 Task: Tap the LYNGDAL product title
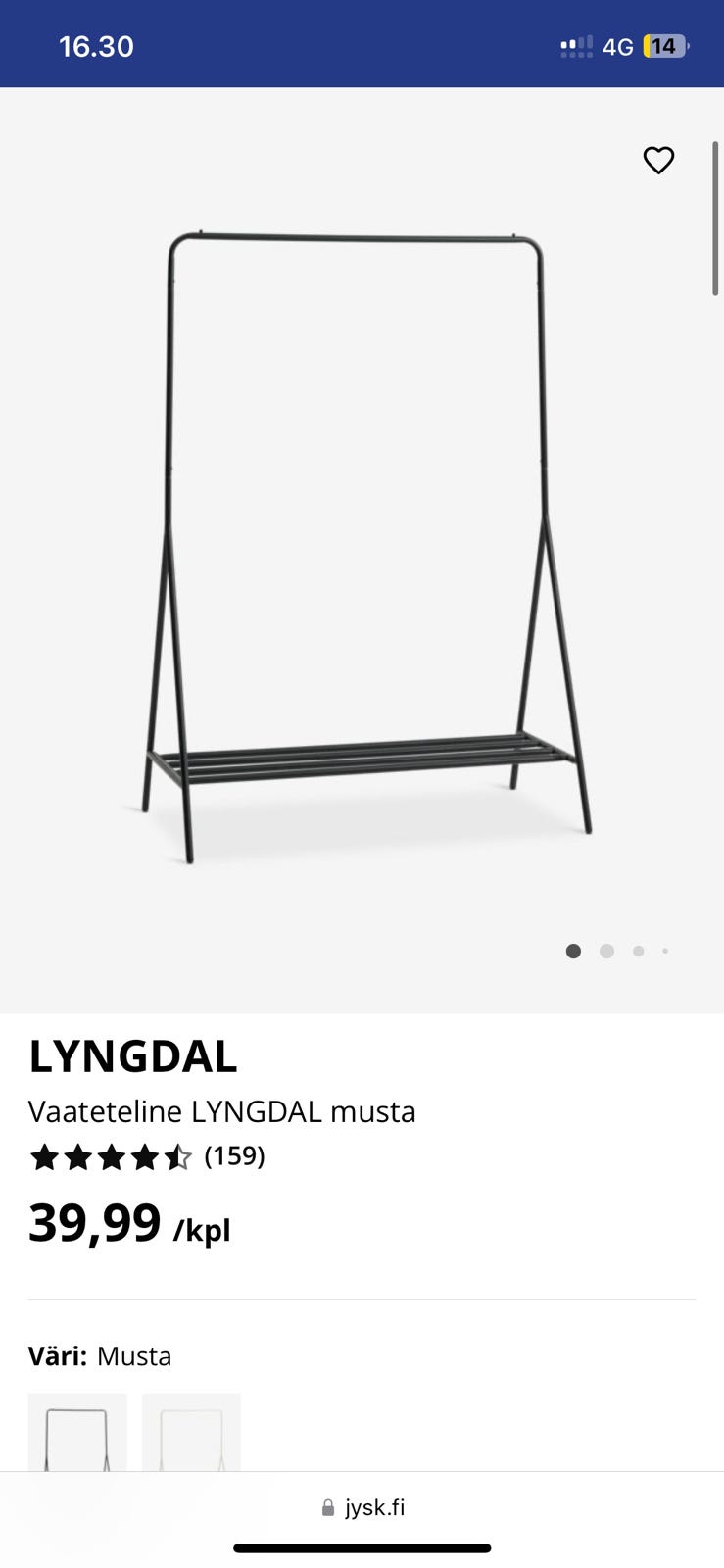tap(132, 1056)
